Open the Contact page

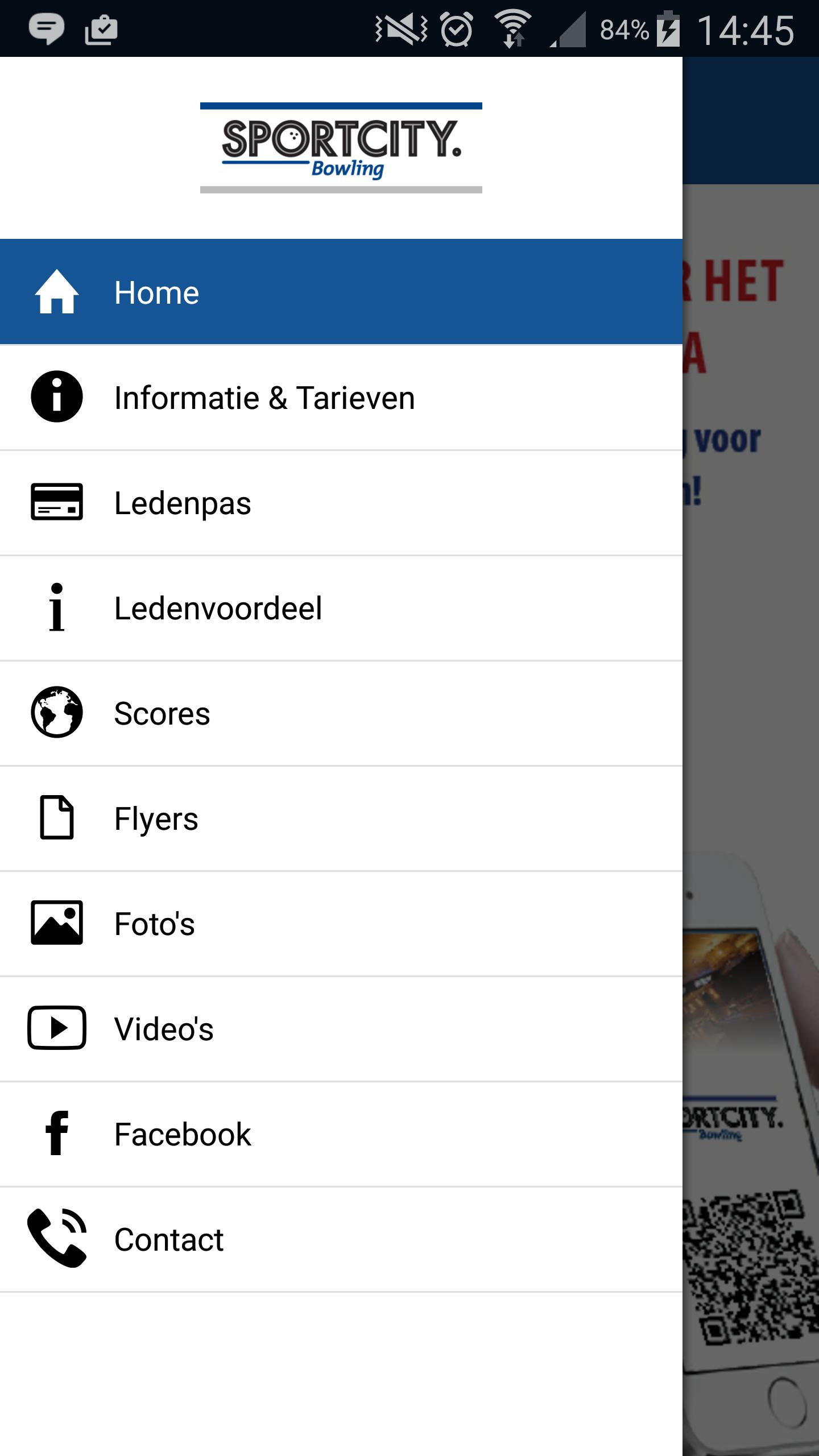(341, 1239)
